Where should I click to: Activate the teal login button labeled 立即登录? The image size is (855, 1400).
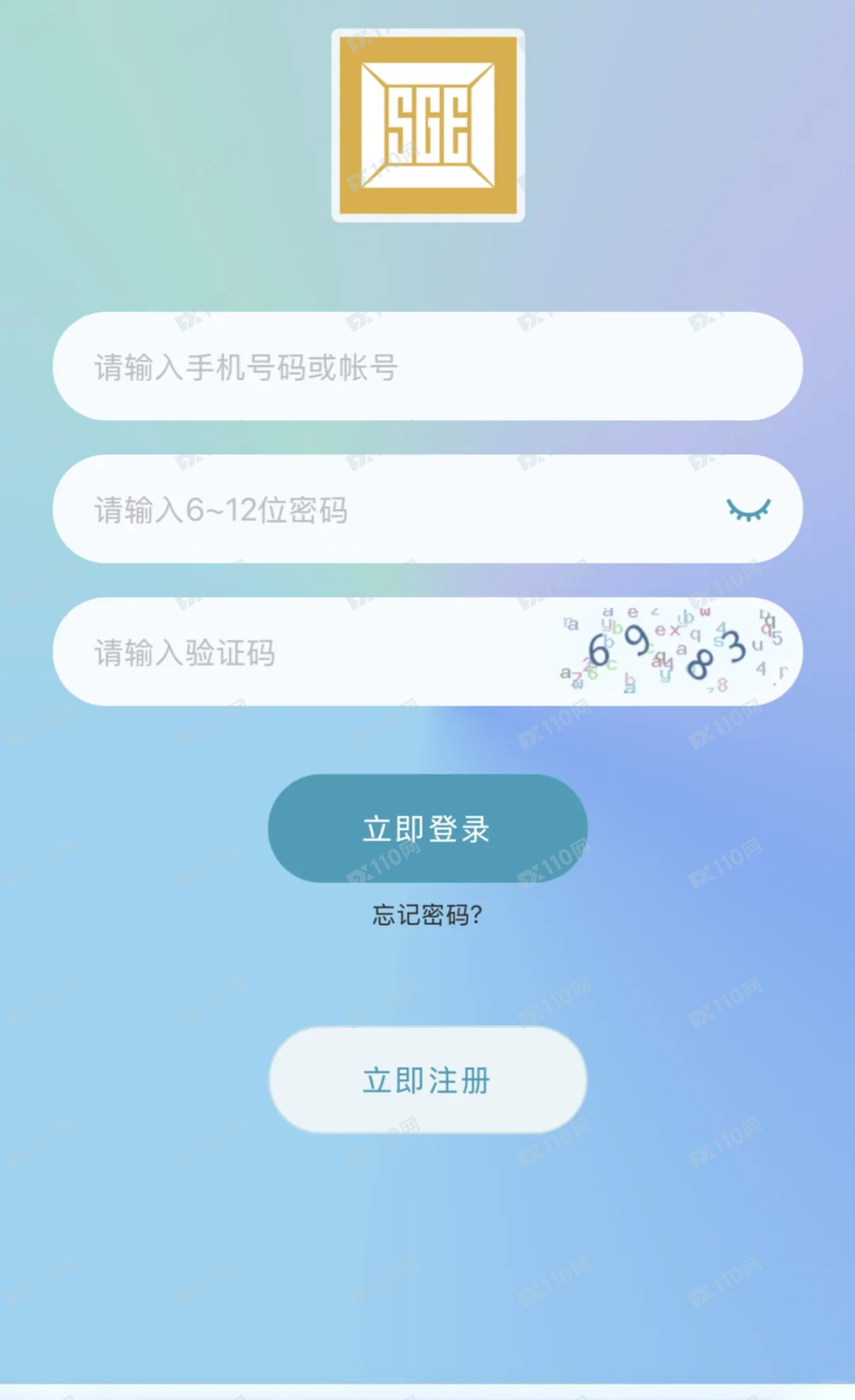click(x=427, y=827)
